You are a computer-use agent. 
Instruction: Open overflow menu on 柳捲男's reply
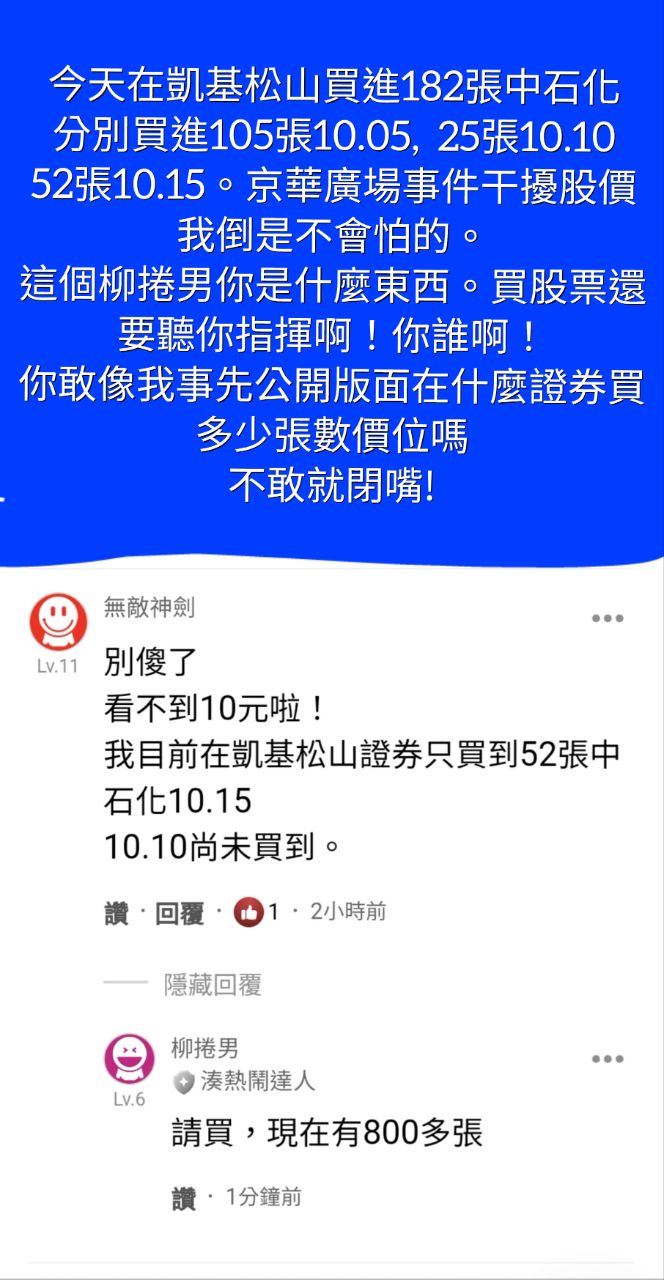point(607,1060)
